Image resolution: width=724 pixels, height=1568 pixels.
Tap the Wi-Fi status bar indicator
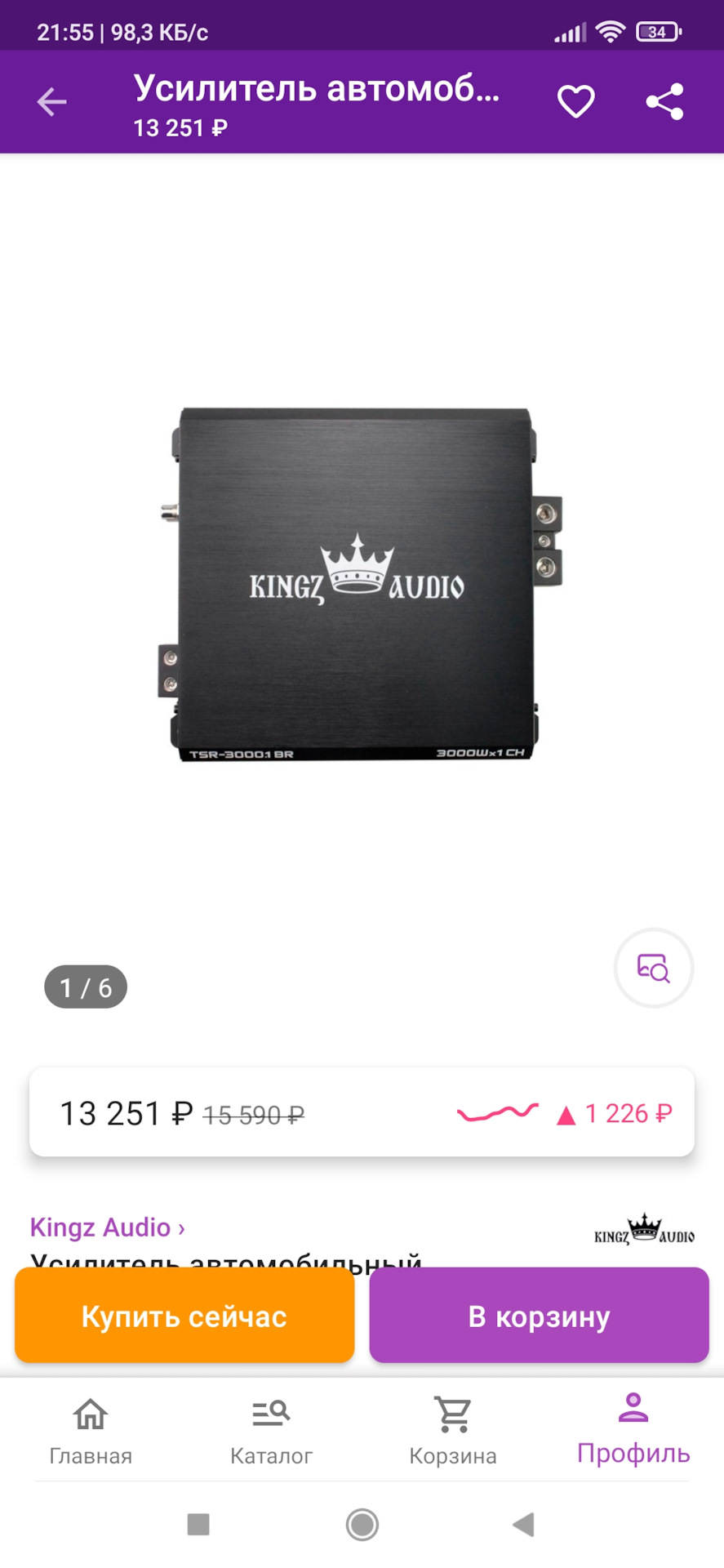coord(610,29)
